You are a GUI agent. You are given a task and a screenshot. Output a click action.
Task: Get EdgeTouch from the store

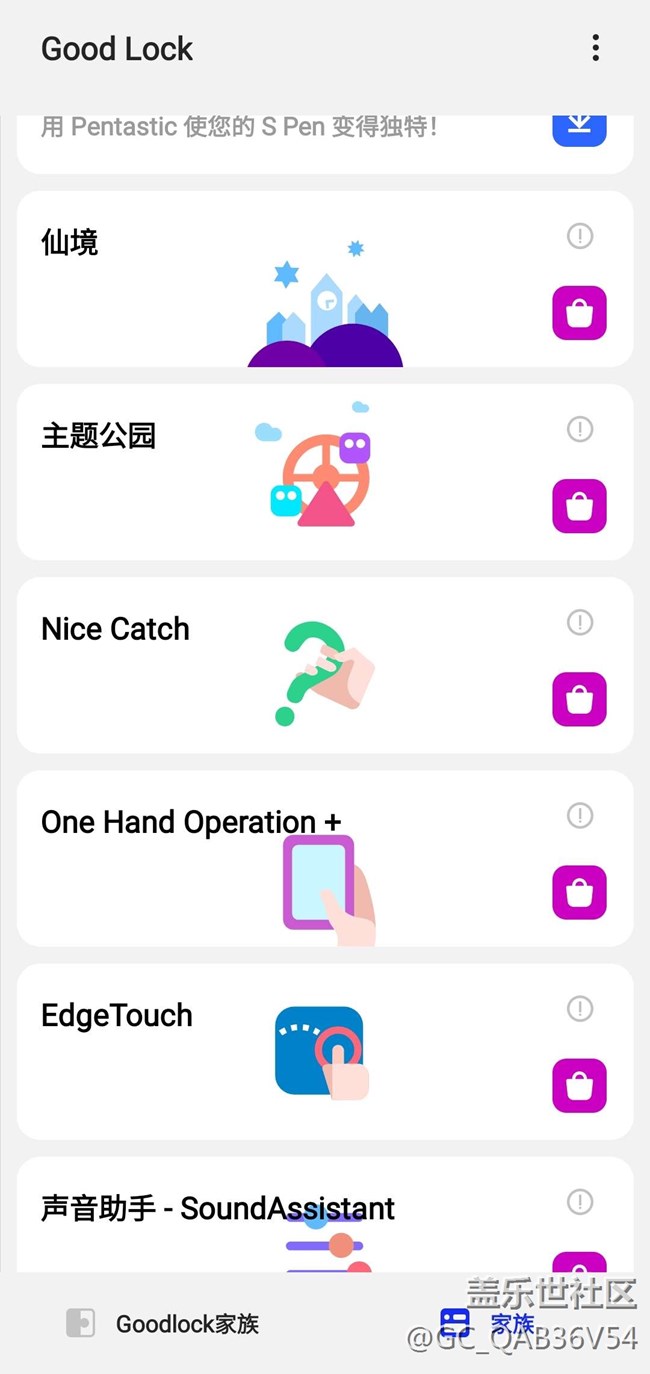pos(580,1085)
